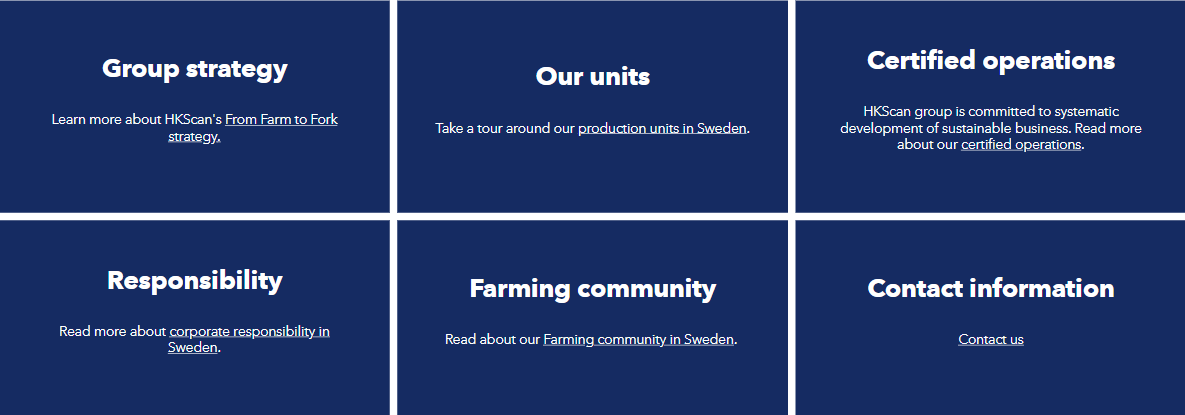Viewport: 1185px width, 415px height.
Task: Follow the corporate responsibility in Sweden link
Action: [249, 331]
